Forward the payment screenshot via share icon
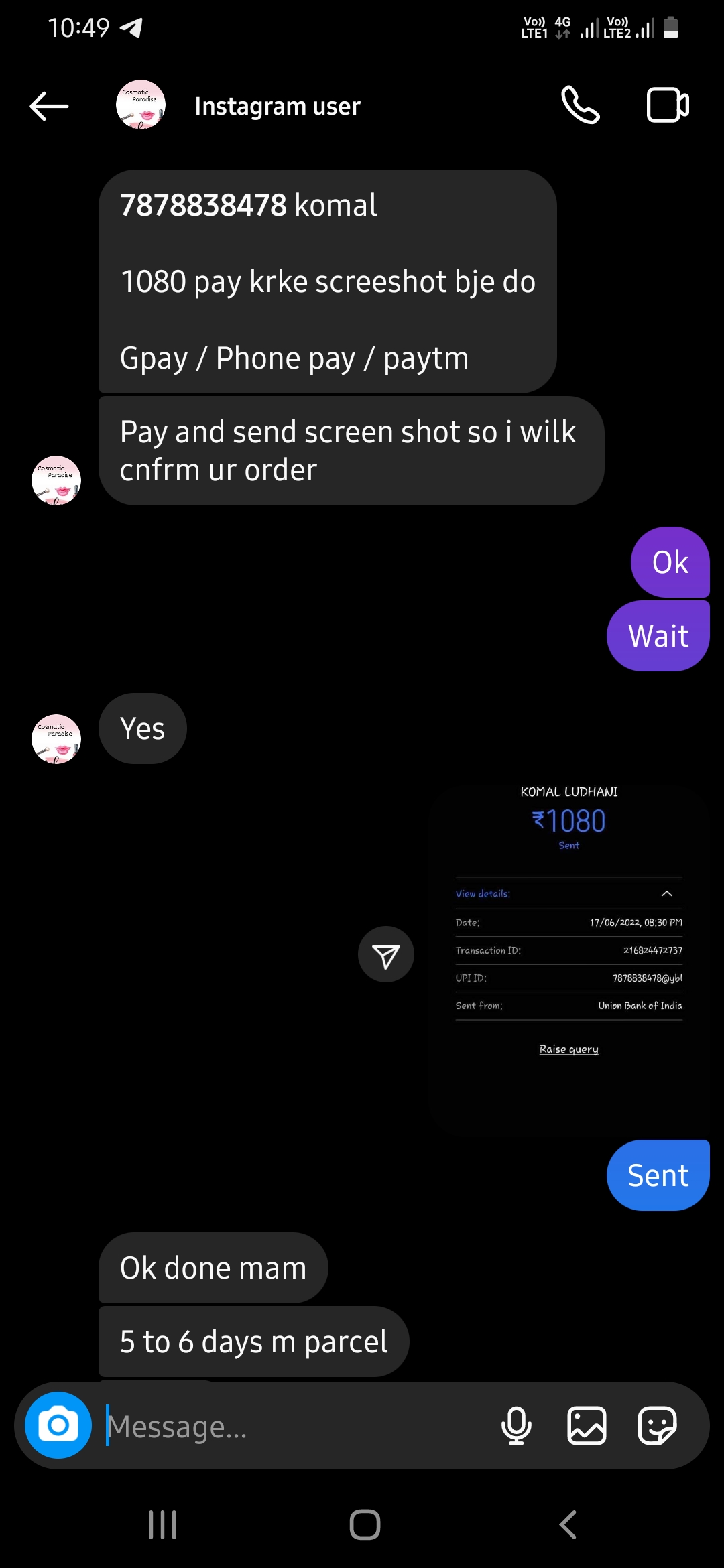The width and height of the screenshot is (724, 1568). pos(385,954)
